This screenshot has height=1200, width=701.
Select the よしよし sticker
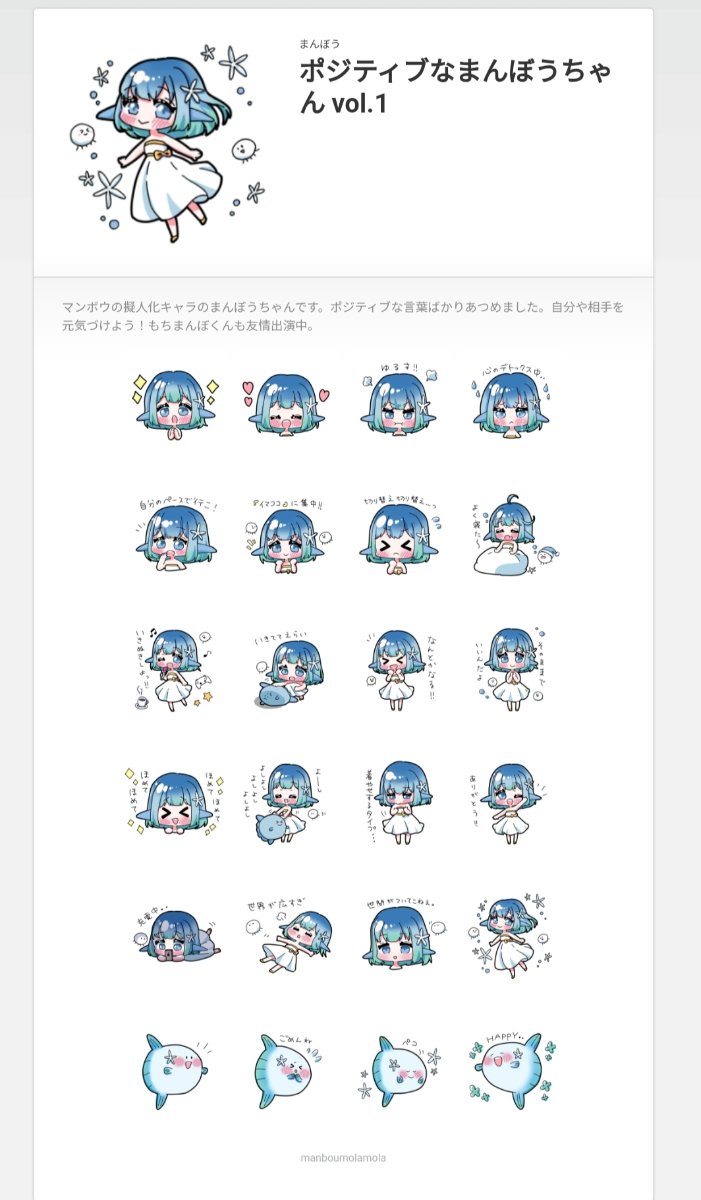[x=288, y=803]
